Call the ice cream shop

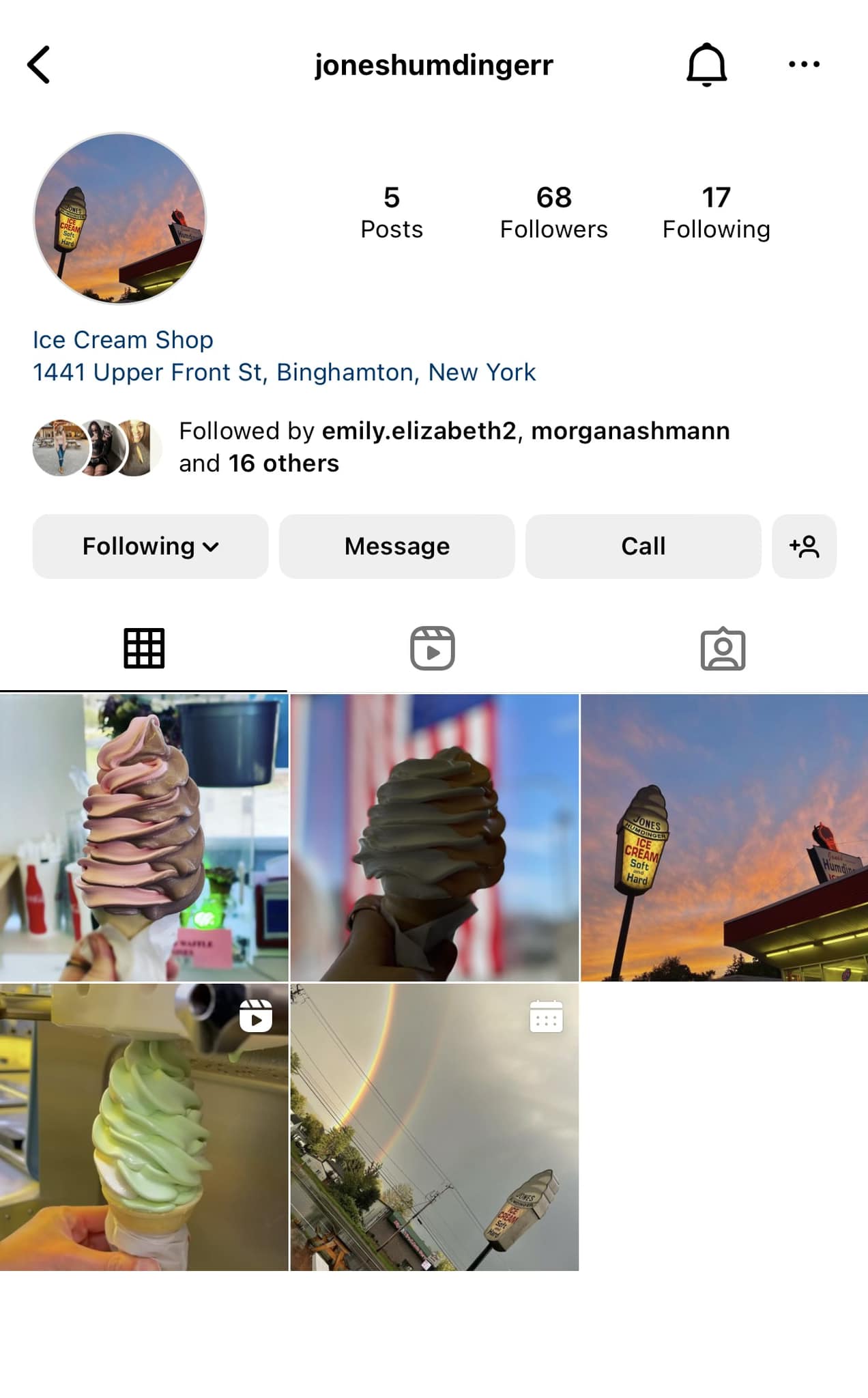(x=643, y=546)
